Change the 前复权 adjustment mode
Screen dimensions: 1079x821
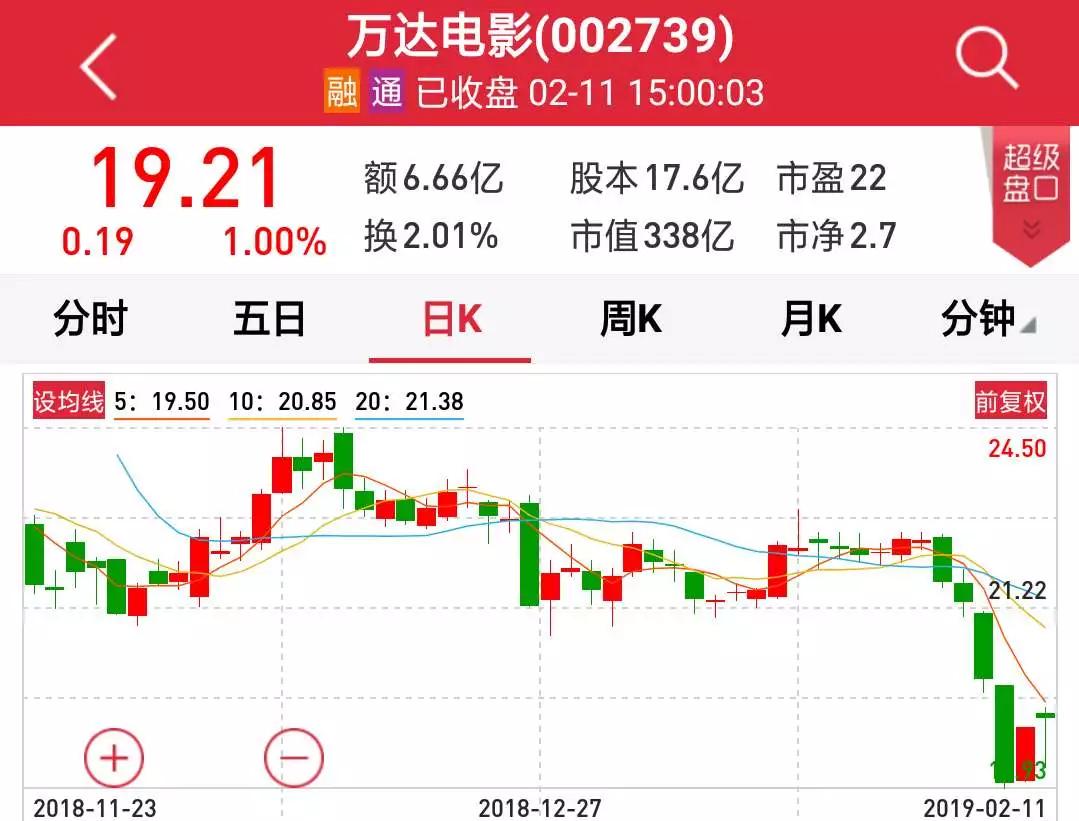pos(1010,402)
